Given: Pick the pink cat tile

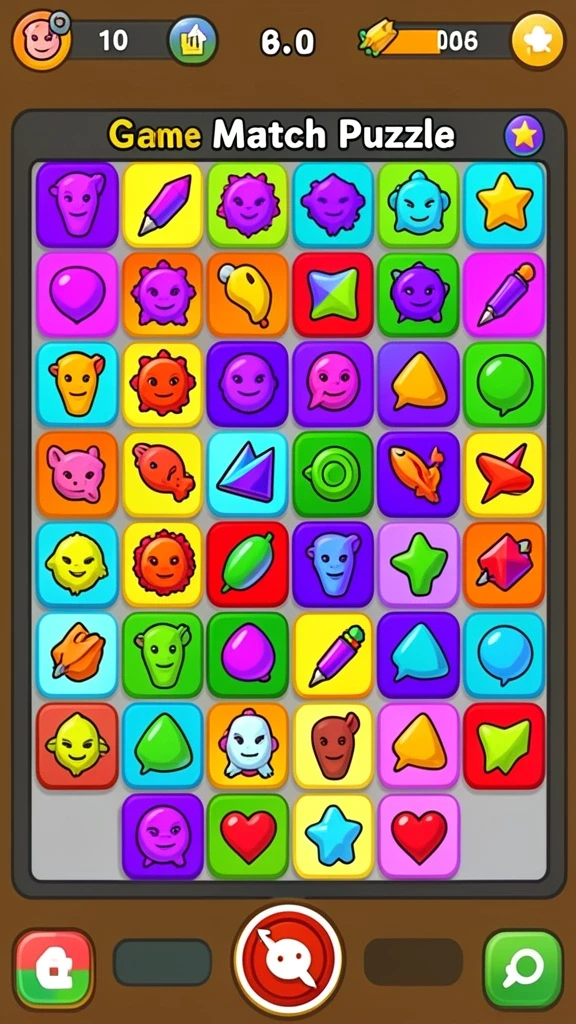Looking at the screenshot, I should click(77, 473).
